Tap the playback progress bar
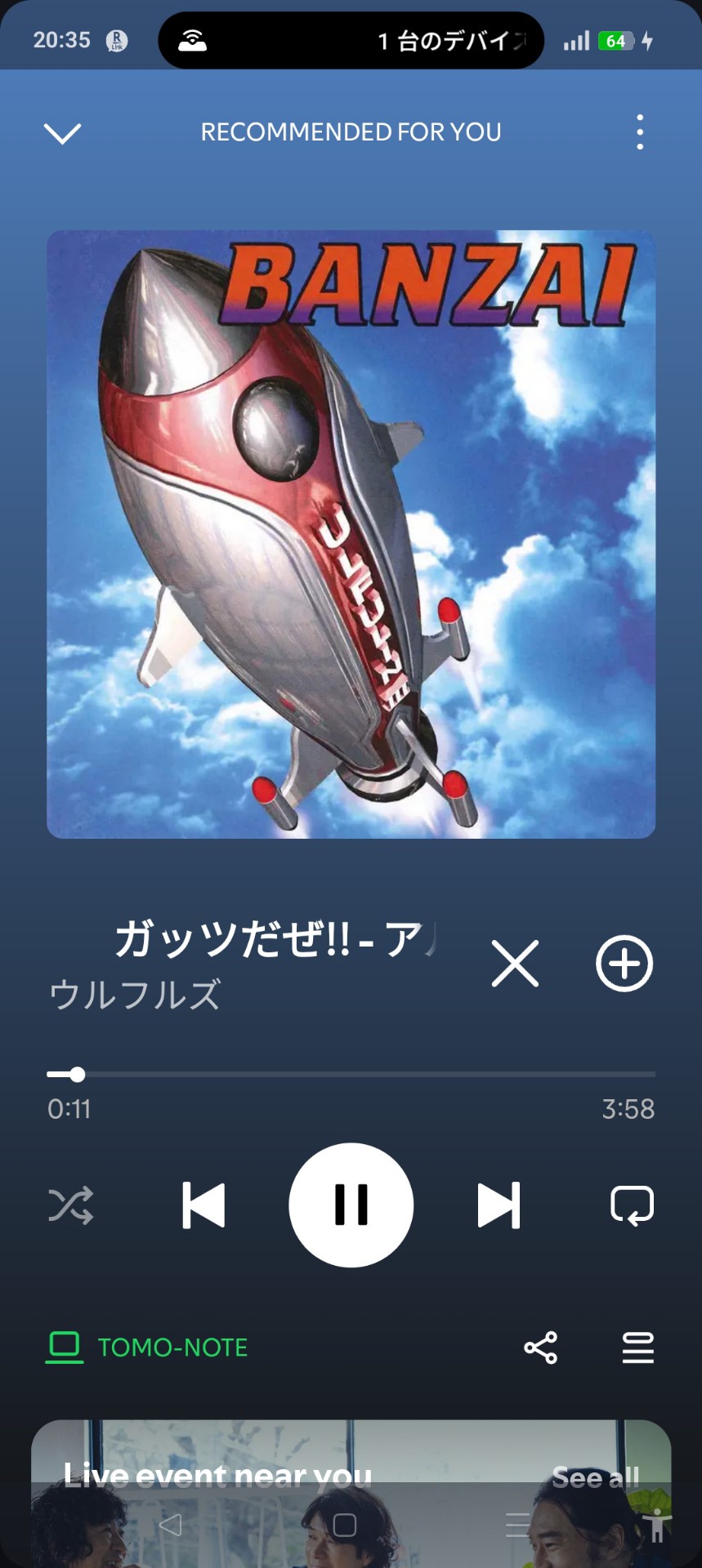 click(351, 1074)
